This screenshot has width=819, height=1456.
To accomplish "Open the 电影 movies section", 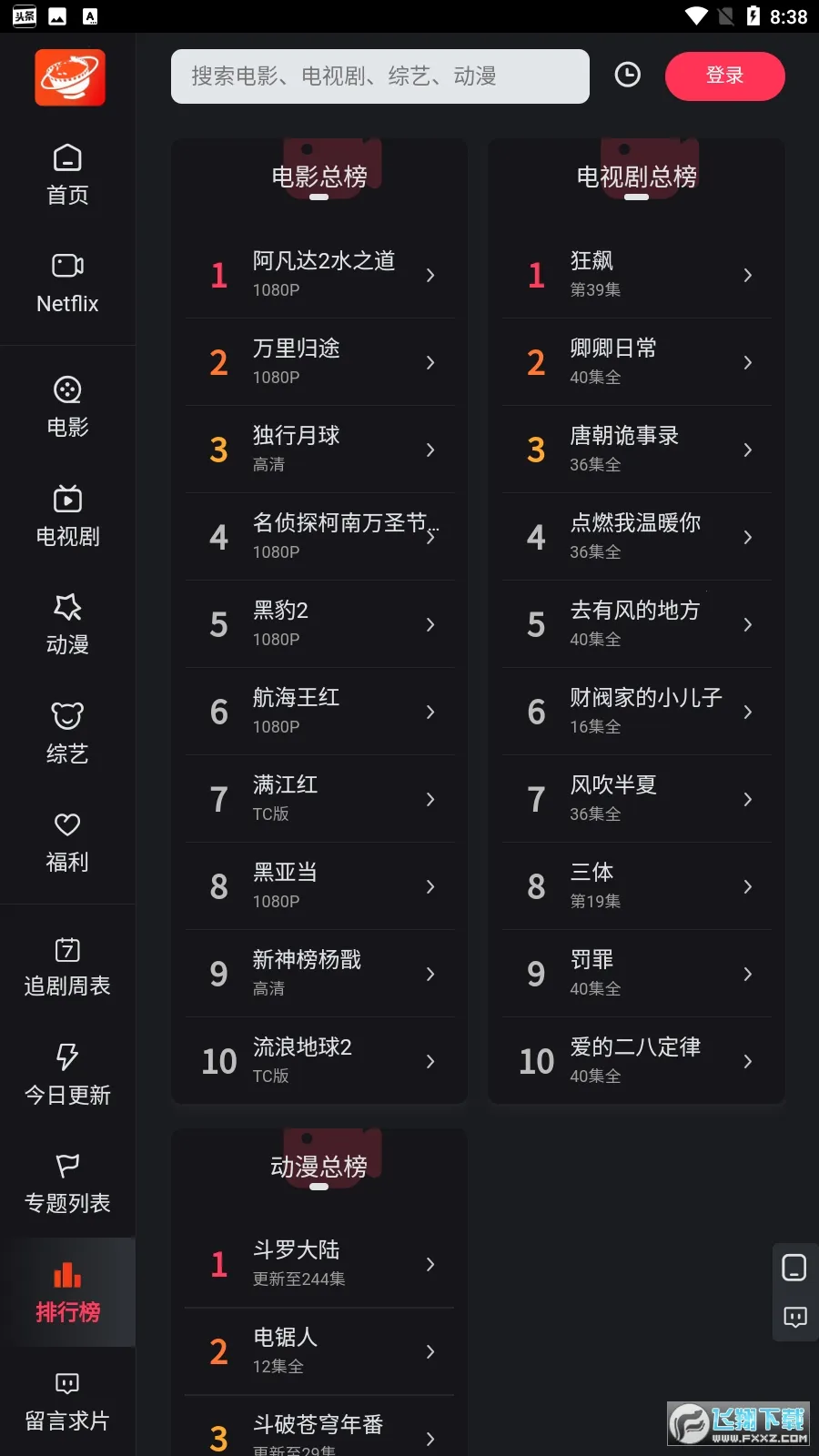I will pos(67,407).
